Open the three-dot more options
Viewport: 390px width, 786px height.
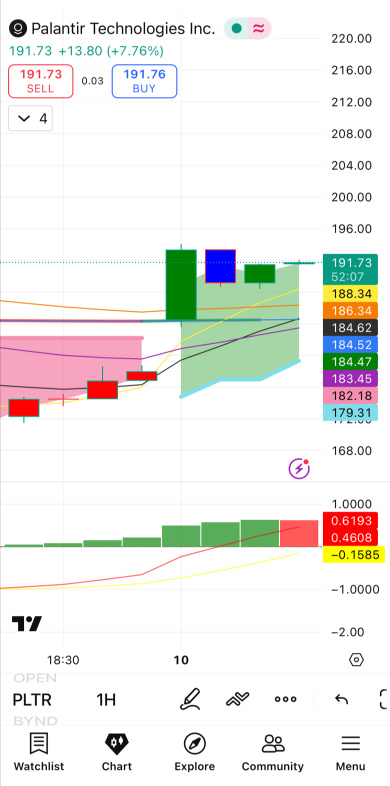286,699
